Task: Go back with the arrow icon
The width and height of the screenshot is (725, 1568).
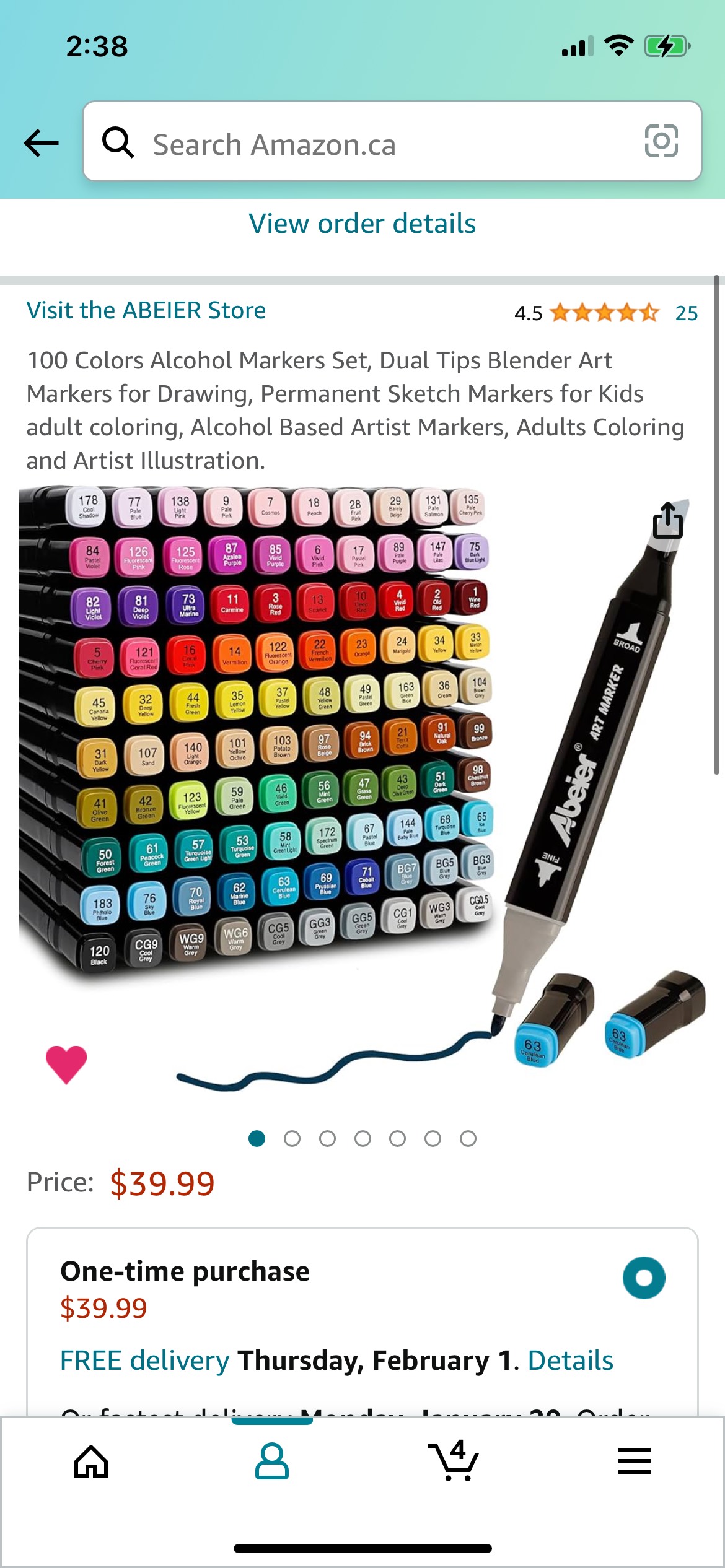Action: [x=41, y=143]
